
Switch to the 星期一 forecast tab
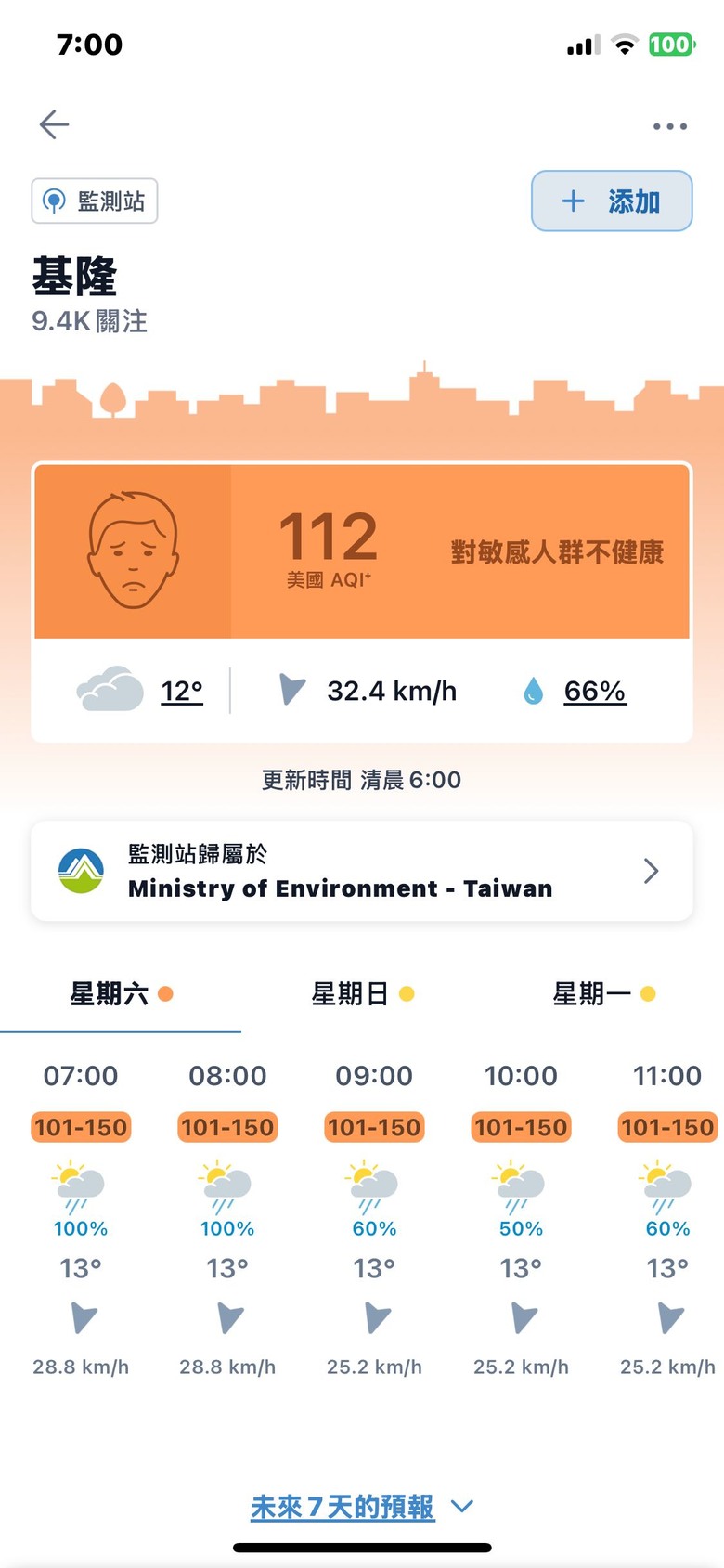point(603,994)
